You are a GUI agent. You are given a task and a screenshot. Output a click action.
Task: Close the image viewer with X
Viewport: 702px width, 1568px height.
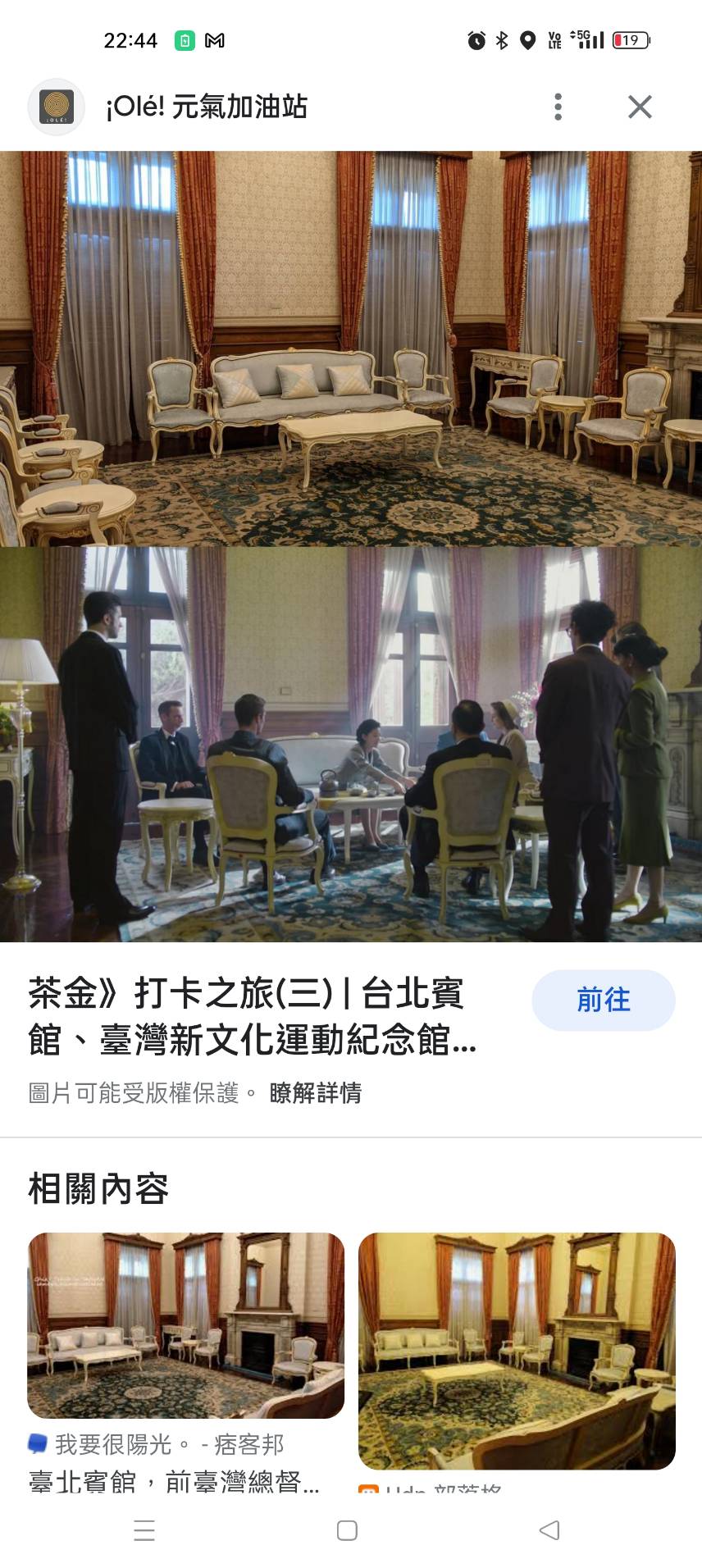pyautogui.click(x=640, y=107)
